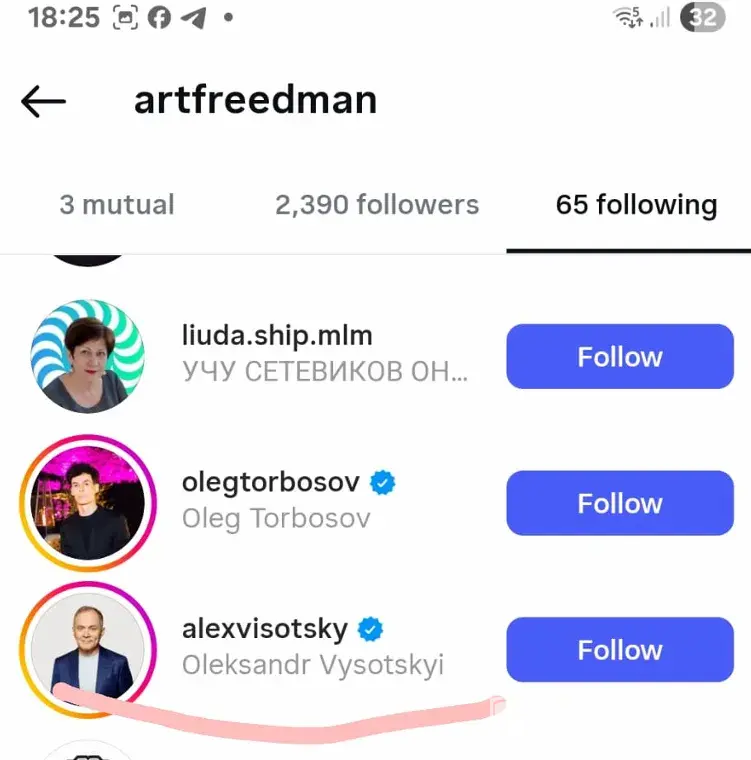Open alexvisotsky's profile
Viewport: 751px width, 760px height.
[x=265, y=630]
